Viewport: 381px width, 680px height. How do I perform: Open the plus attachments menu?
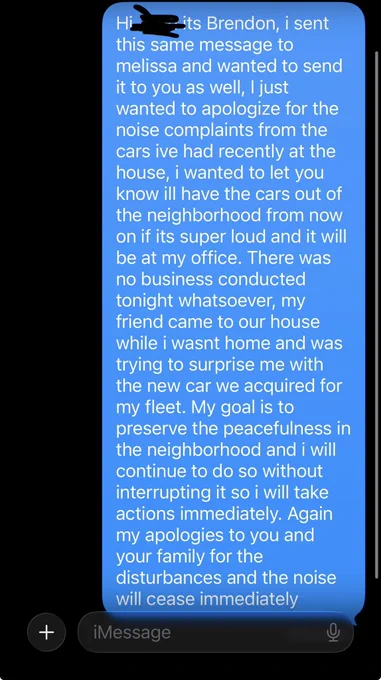click(46, 632)
